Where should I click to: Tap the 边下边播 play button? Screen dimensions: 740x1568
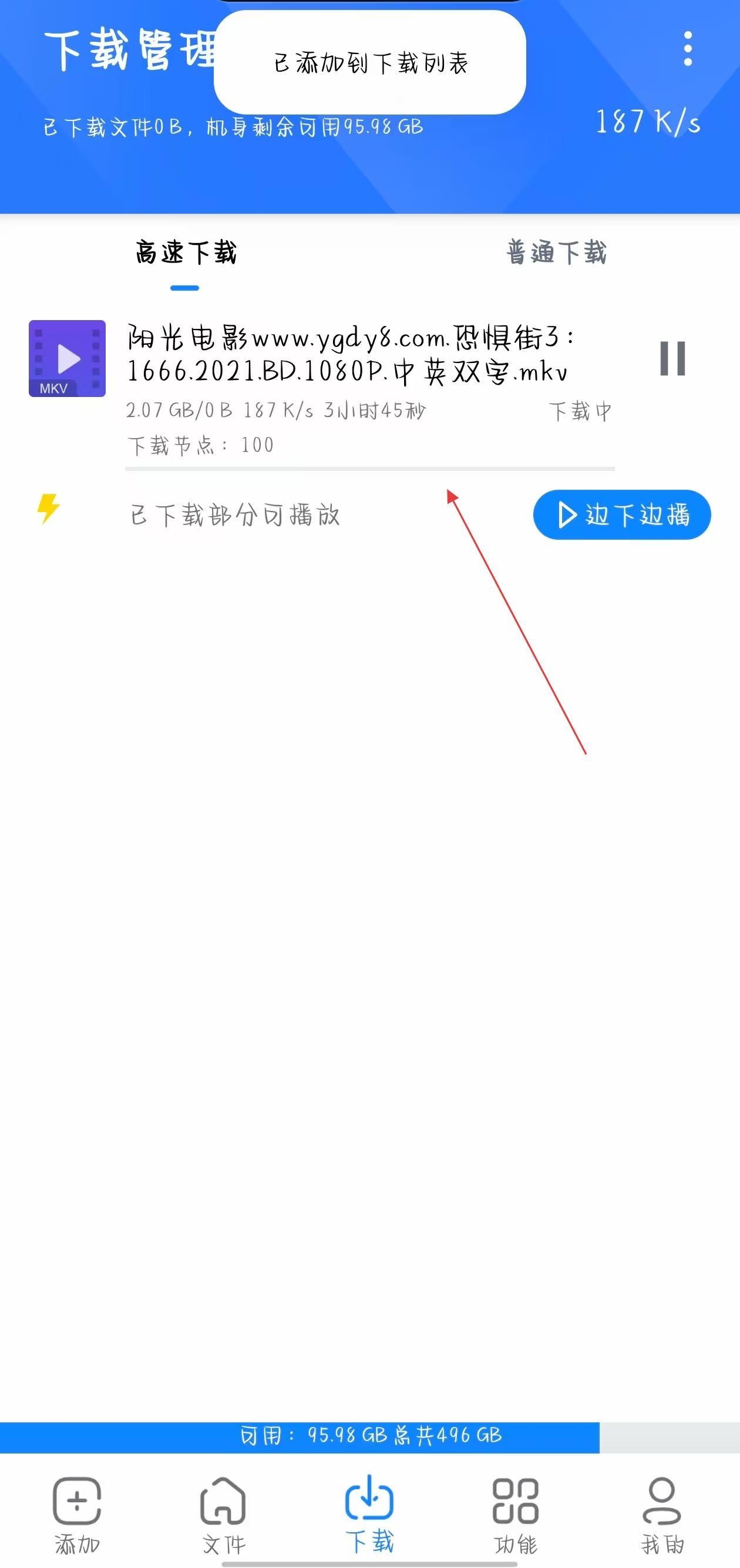621,515
